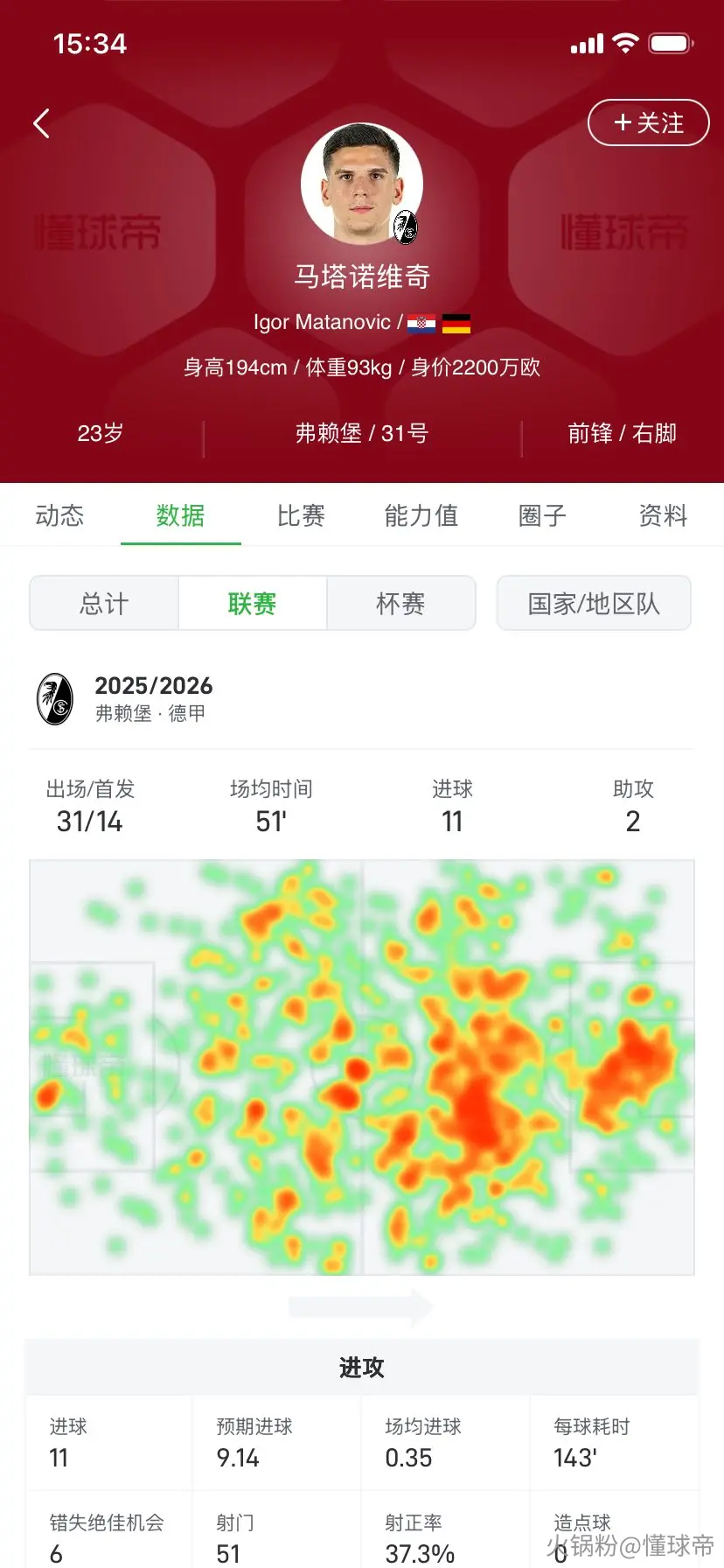Open the 比赛 tab

pos(301,515)
